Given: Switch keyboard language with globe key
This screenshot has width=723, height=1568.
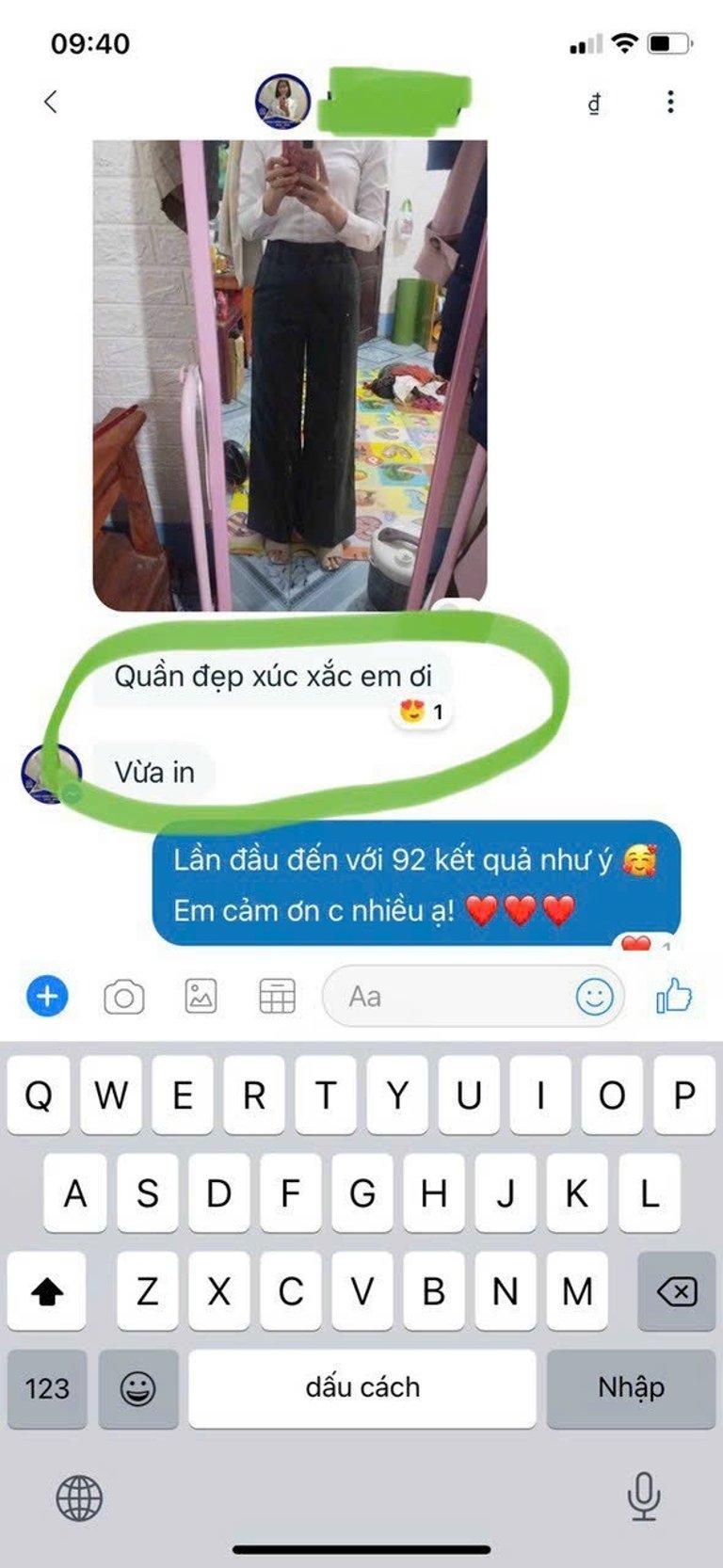Looking at the screenshot, I should tap(79, 1498).
